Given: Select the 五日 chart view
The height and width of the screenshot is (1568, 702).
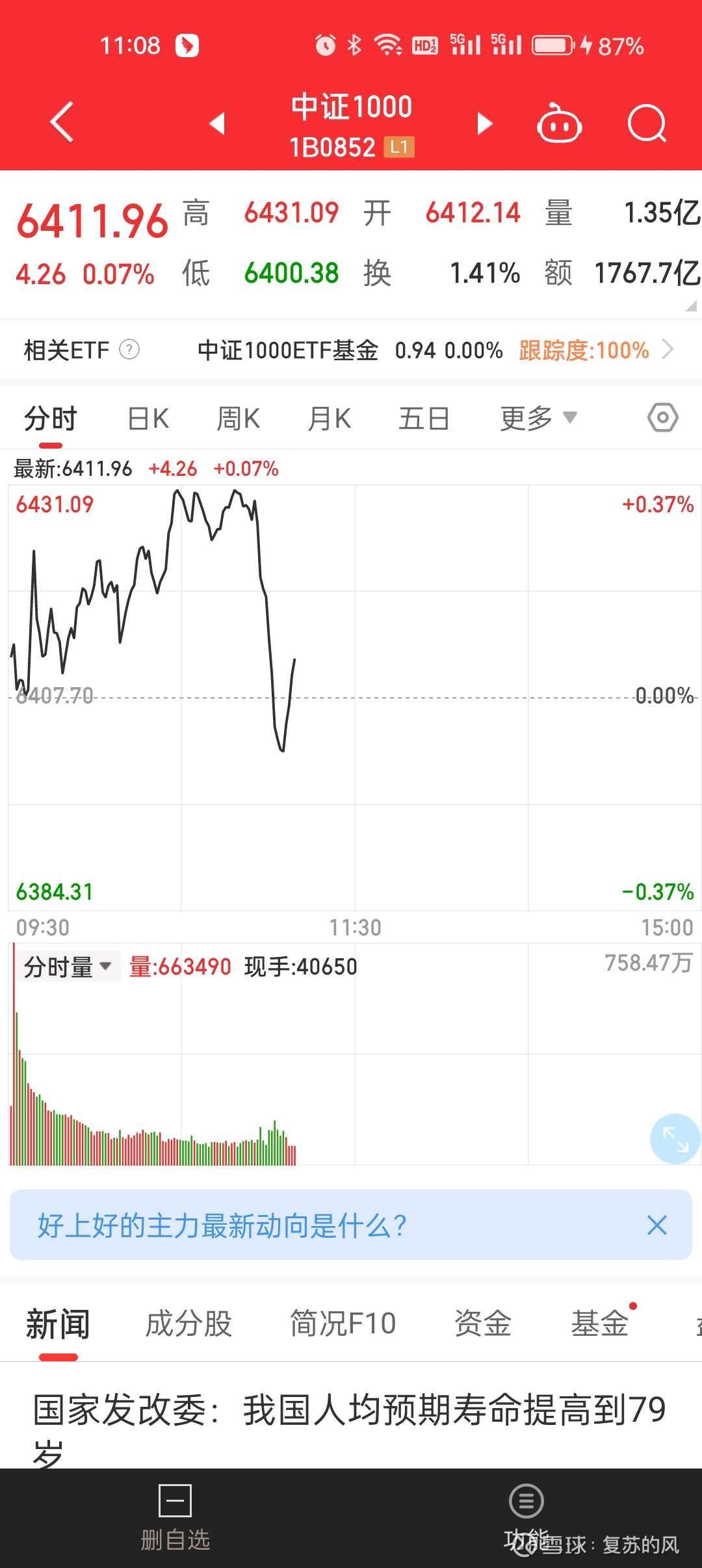Looking at the screenshot, I should coord(424,418).
